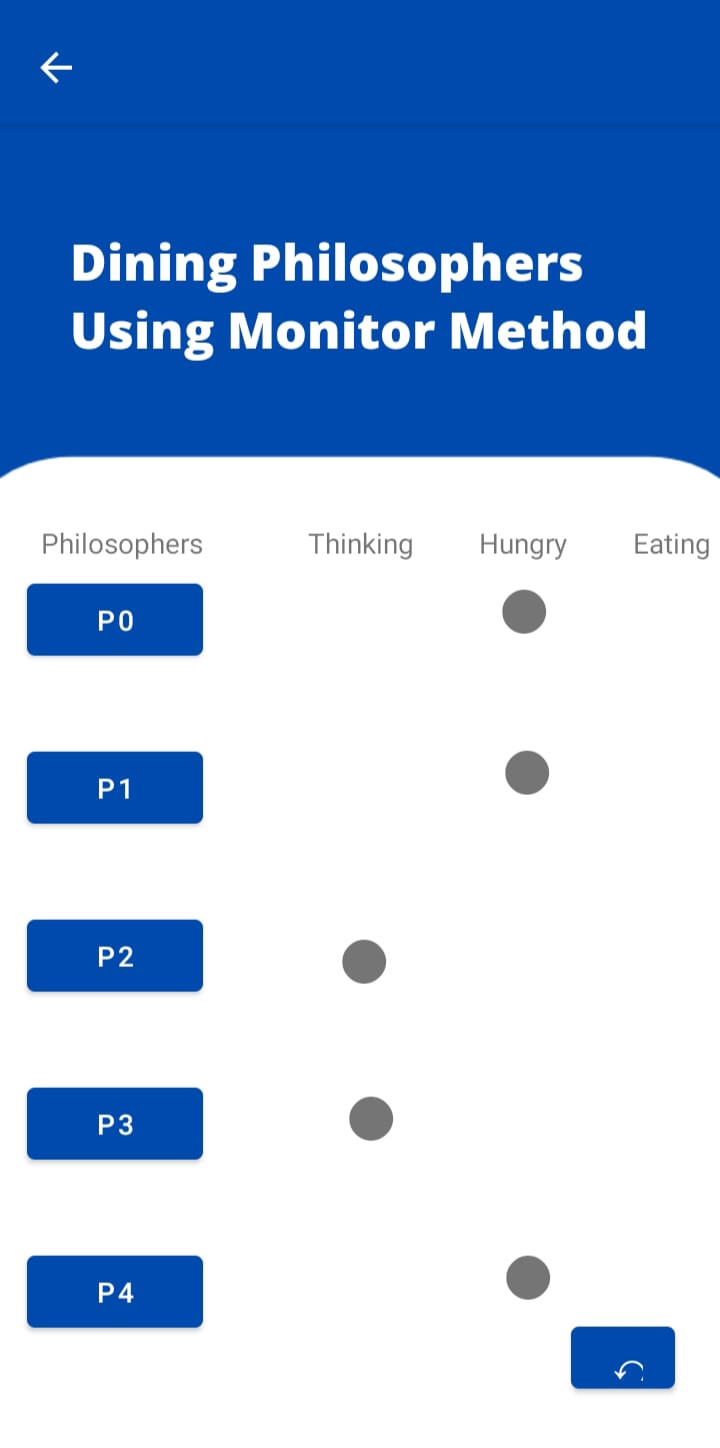Tap the P0 philosopher button

coord(115,620)
